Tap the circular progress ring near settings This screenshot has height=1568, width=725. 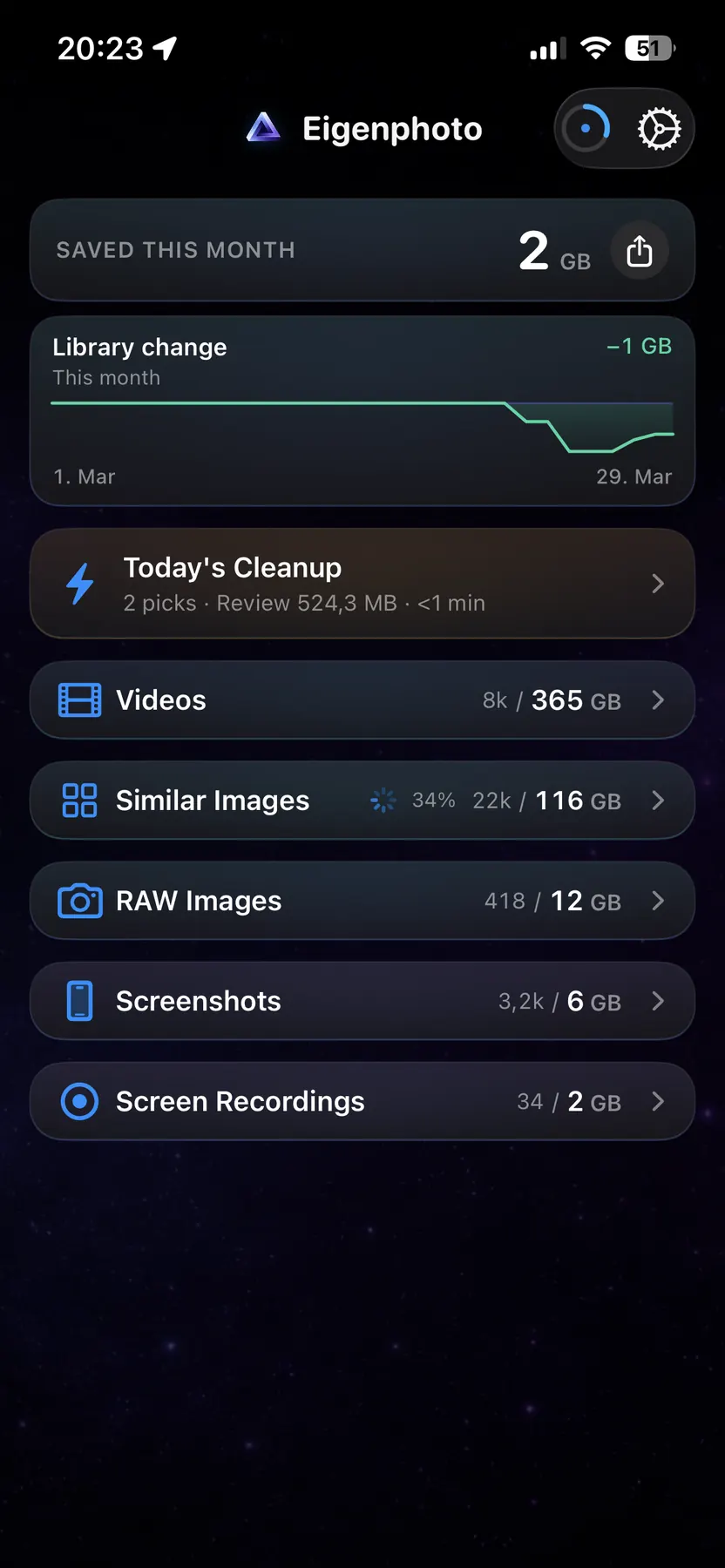[x=587, y=128]
